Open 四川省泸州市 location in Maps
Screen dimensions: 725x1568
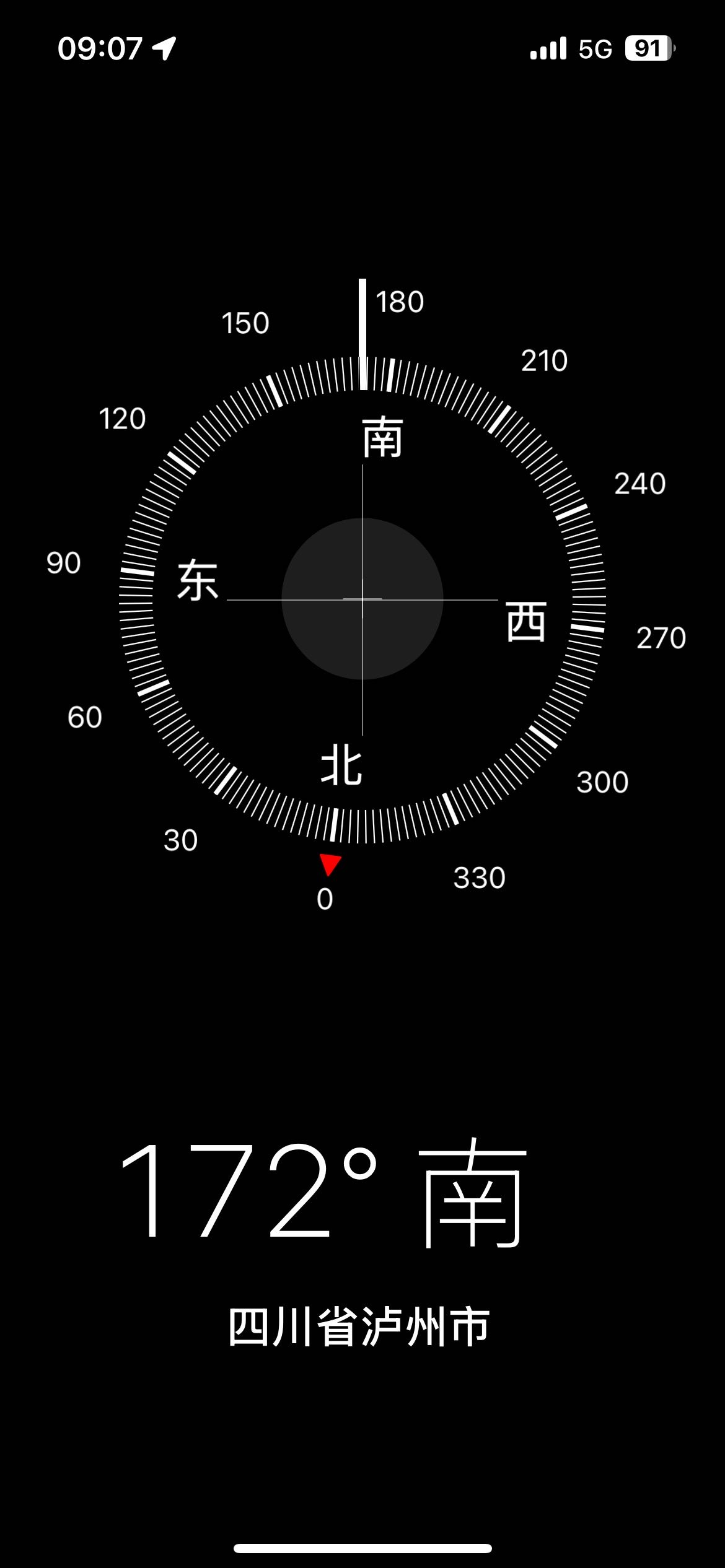359,1327
